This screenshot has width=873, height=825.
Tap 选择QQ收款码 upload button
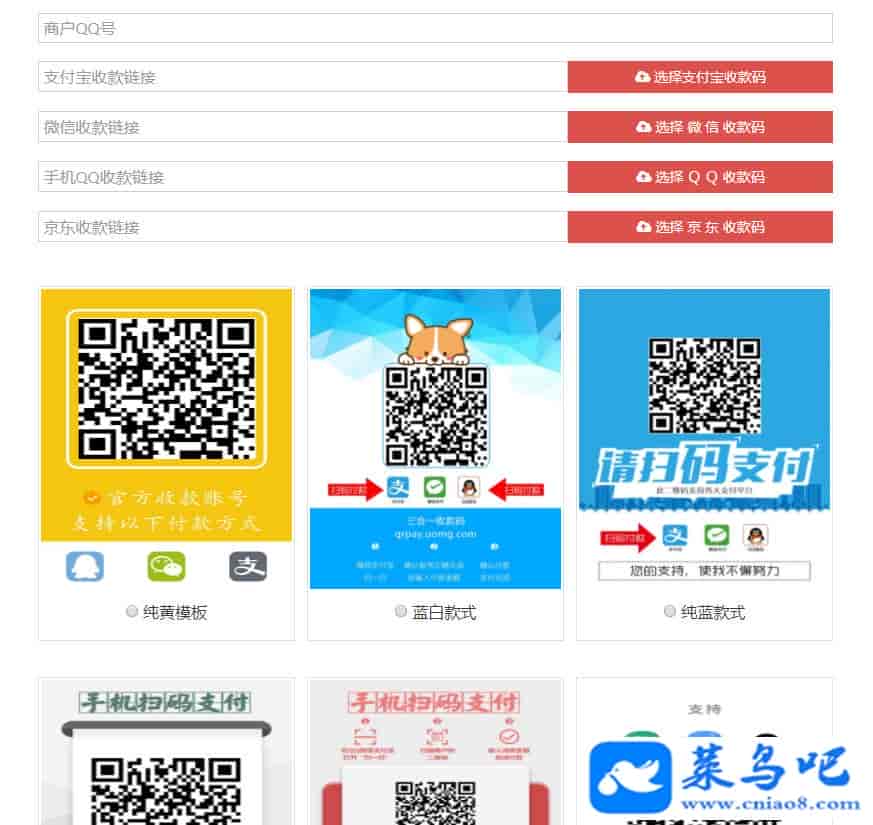pyautogui.click(x=700, y=177)
